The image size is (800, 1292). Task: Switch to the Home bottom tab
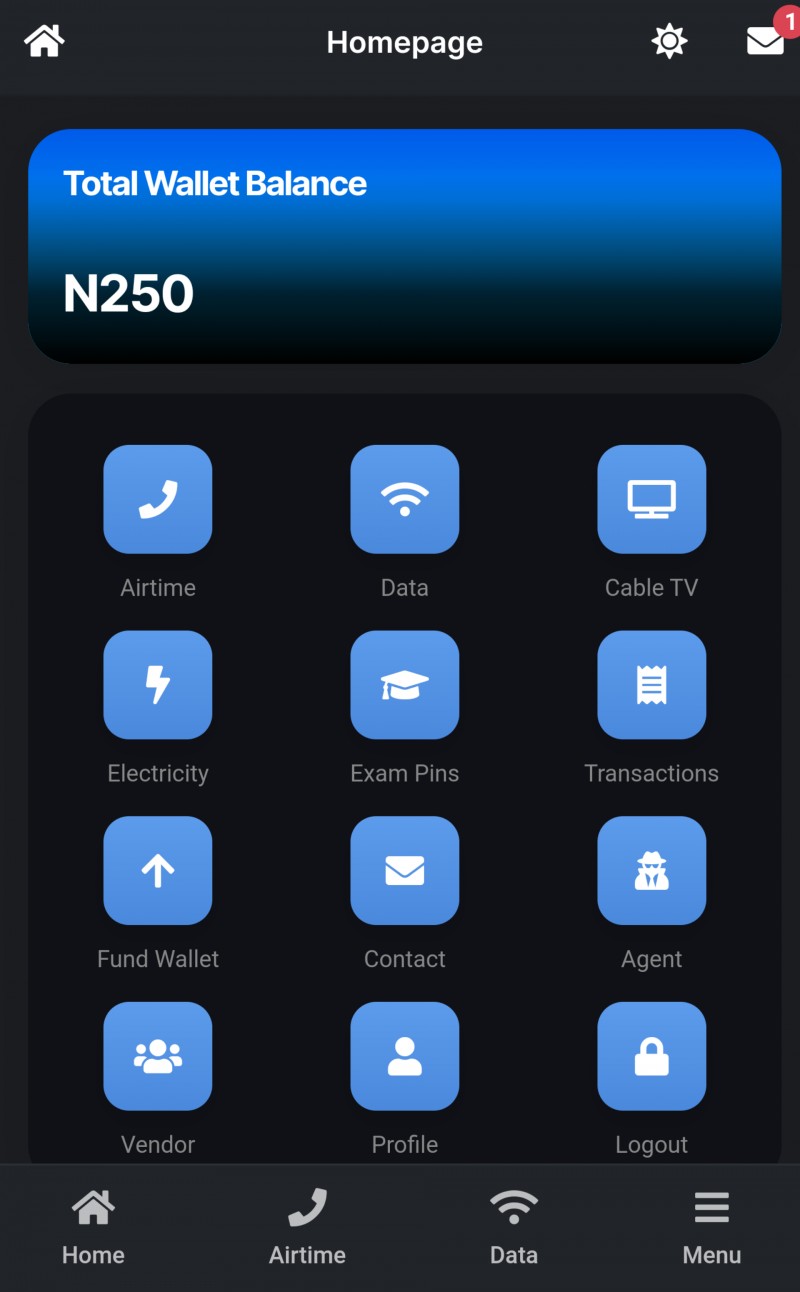(x=93, y=1228)
